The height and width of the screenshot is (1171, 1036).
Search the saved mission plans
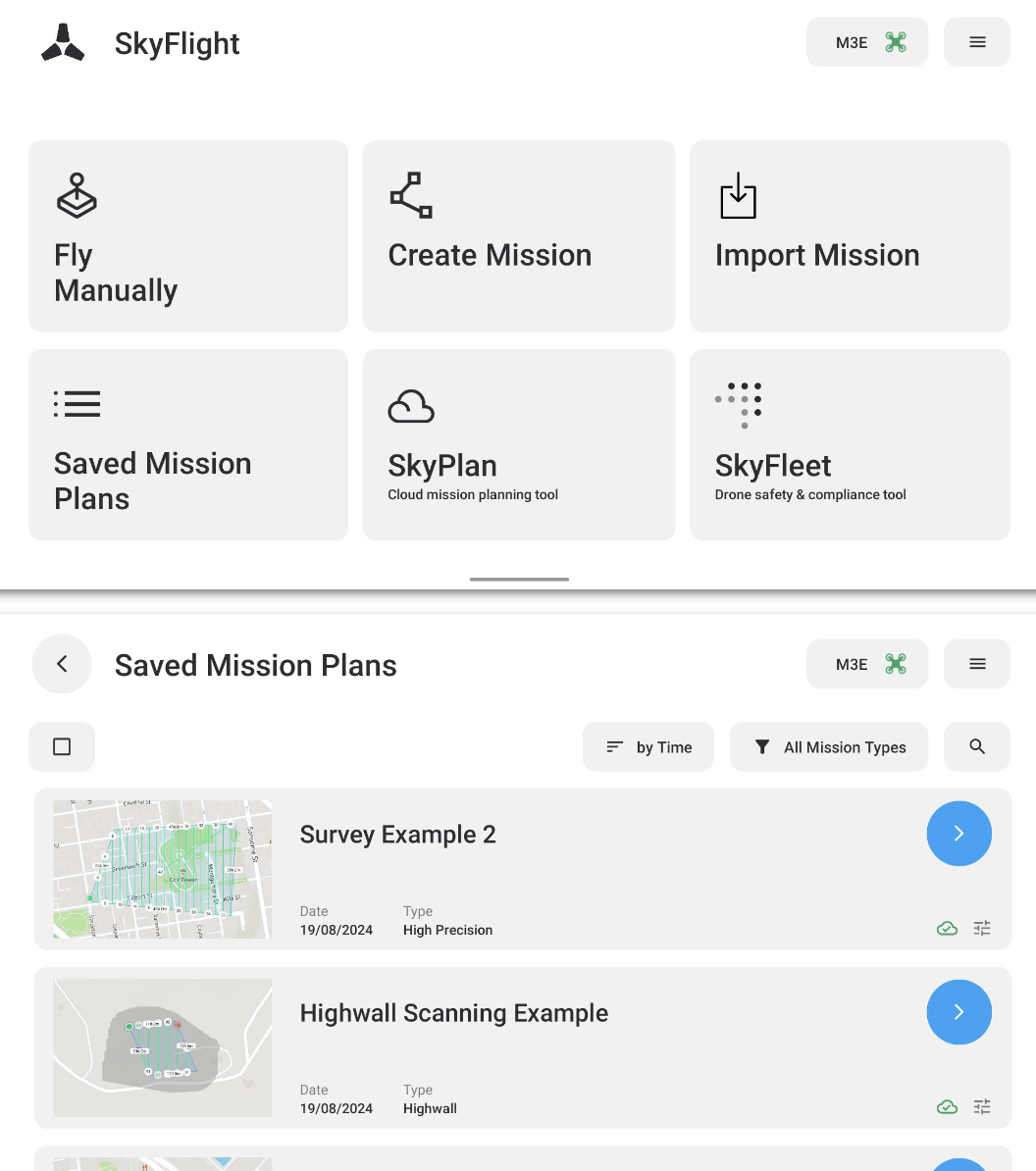click(976, 747)
